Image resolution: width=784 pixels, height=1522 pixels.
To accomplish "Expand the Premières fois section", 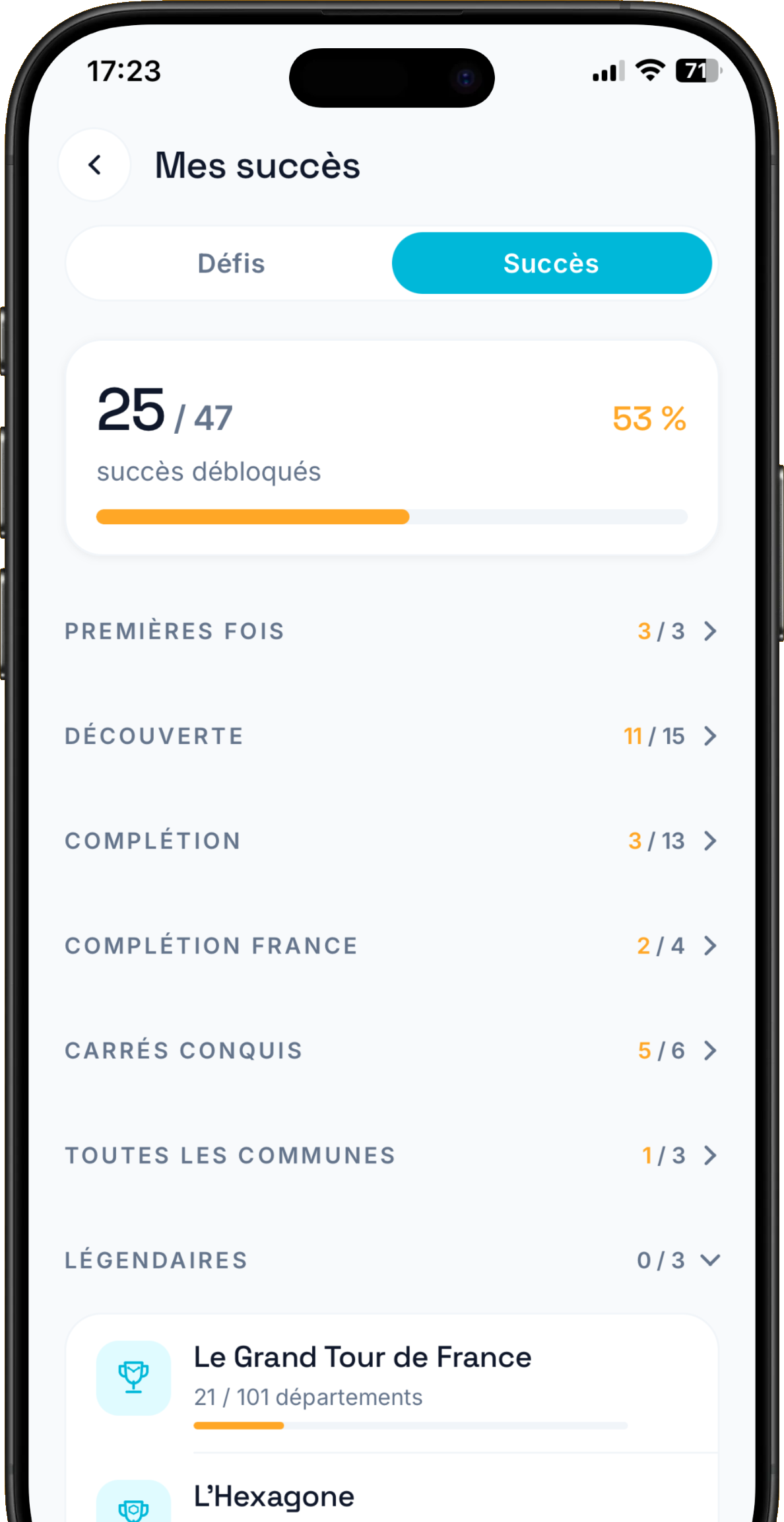I will point(391,631).
